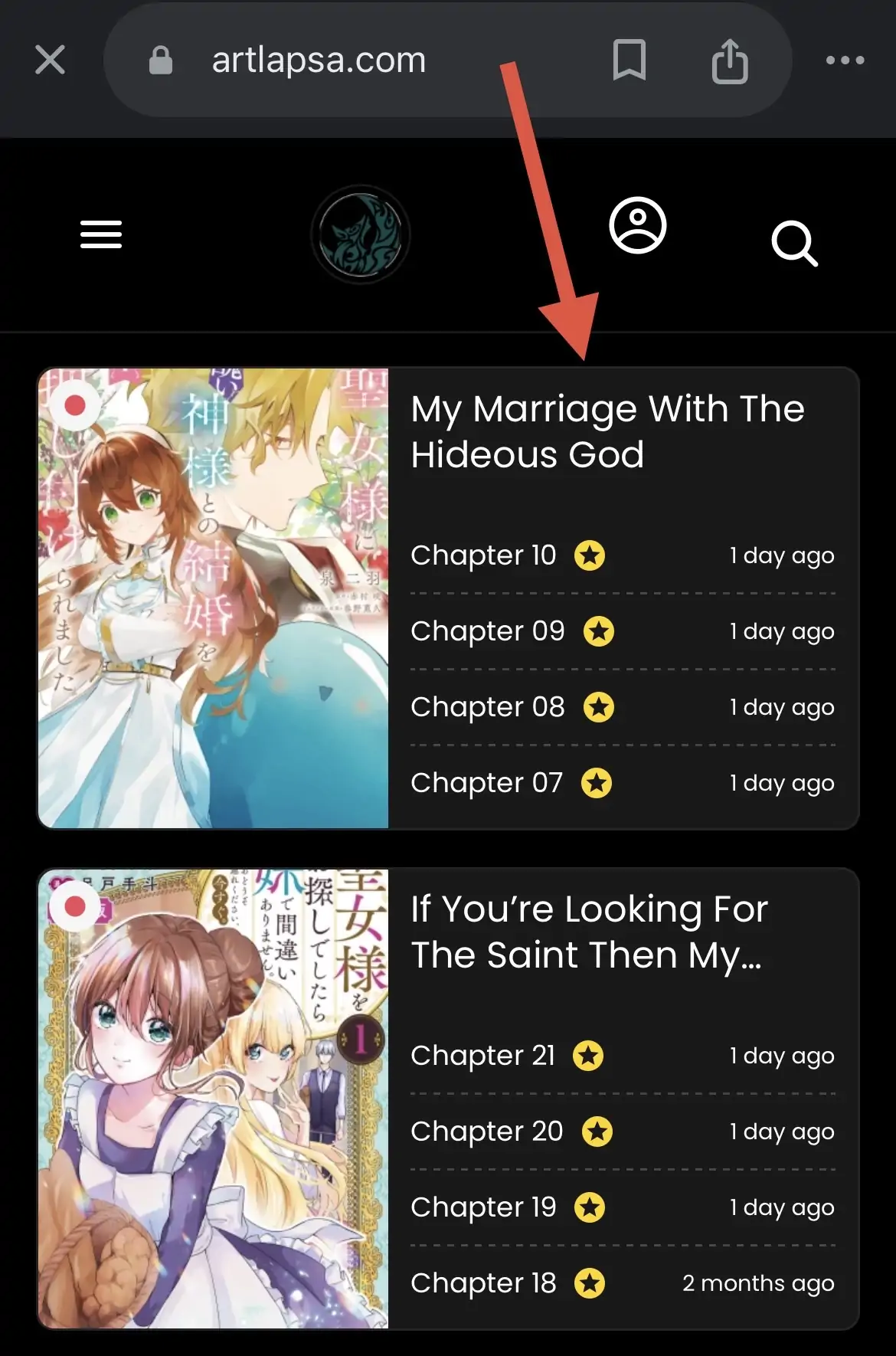Read Chapter 08 of Hideous God
Screen dimensions: 896x1356
tap(487, 707)
